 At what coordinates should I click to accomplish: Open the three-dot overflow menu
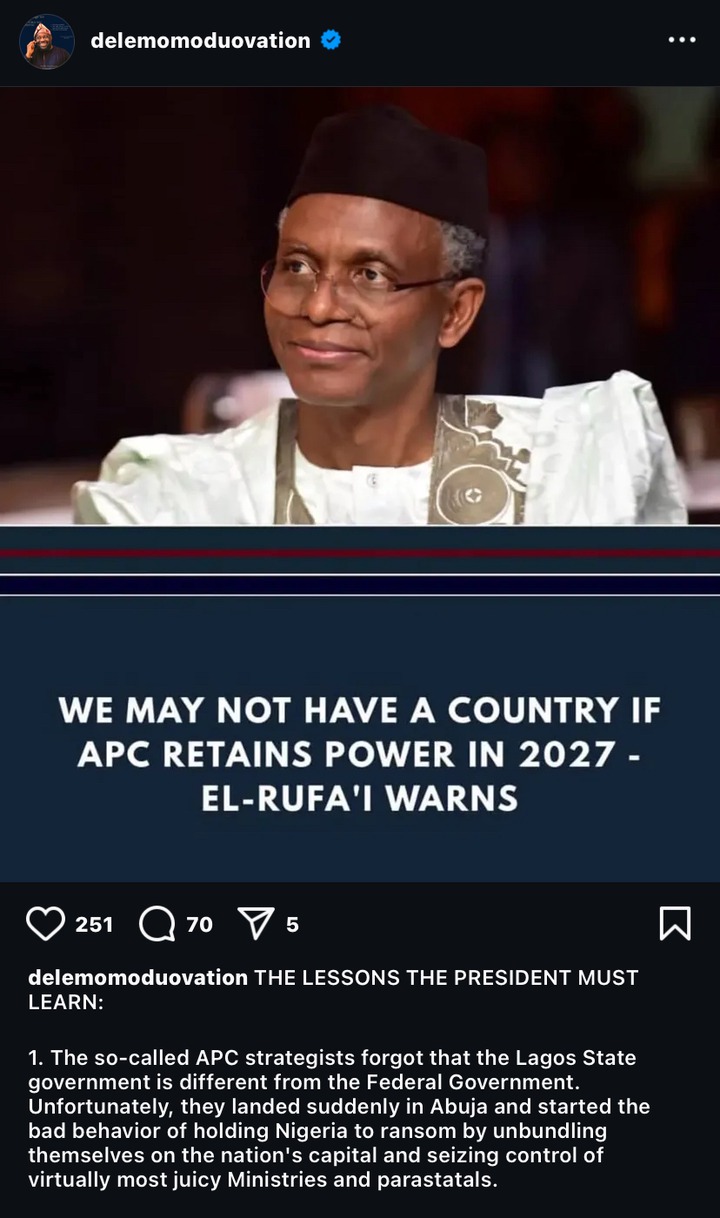(x=681, y=40)
